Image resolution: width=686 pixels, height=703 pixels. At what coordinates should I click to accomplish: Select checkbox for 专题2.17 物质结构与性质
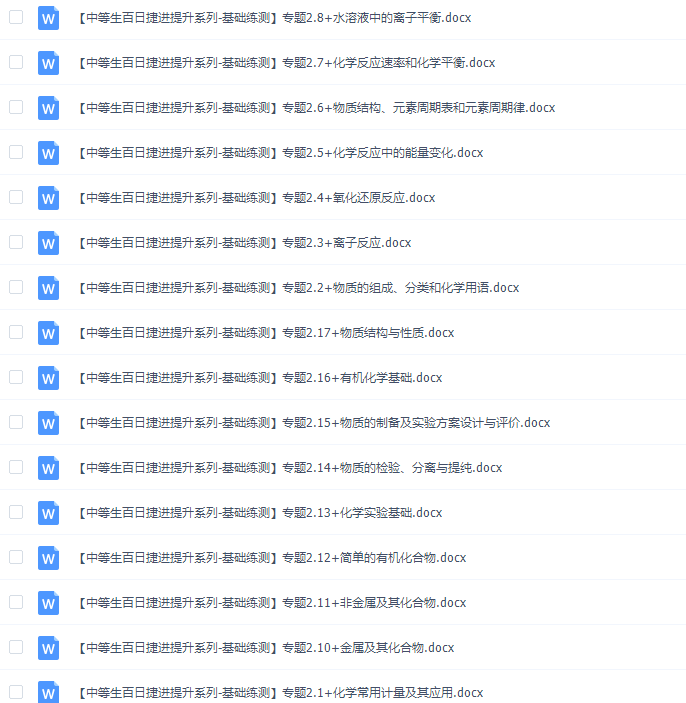pos(16,332)
